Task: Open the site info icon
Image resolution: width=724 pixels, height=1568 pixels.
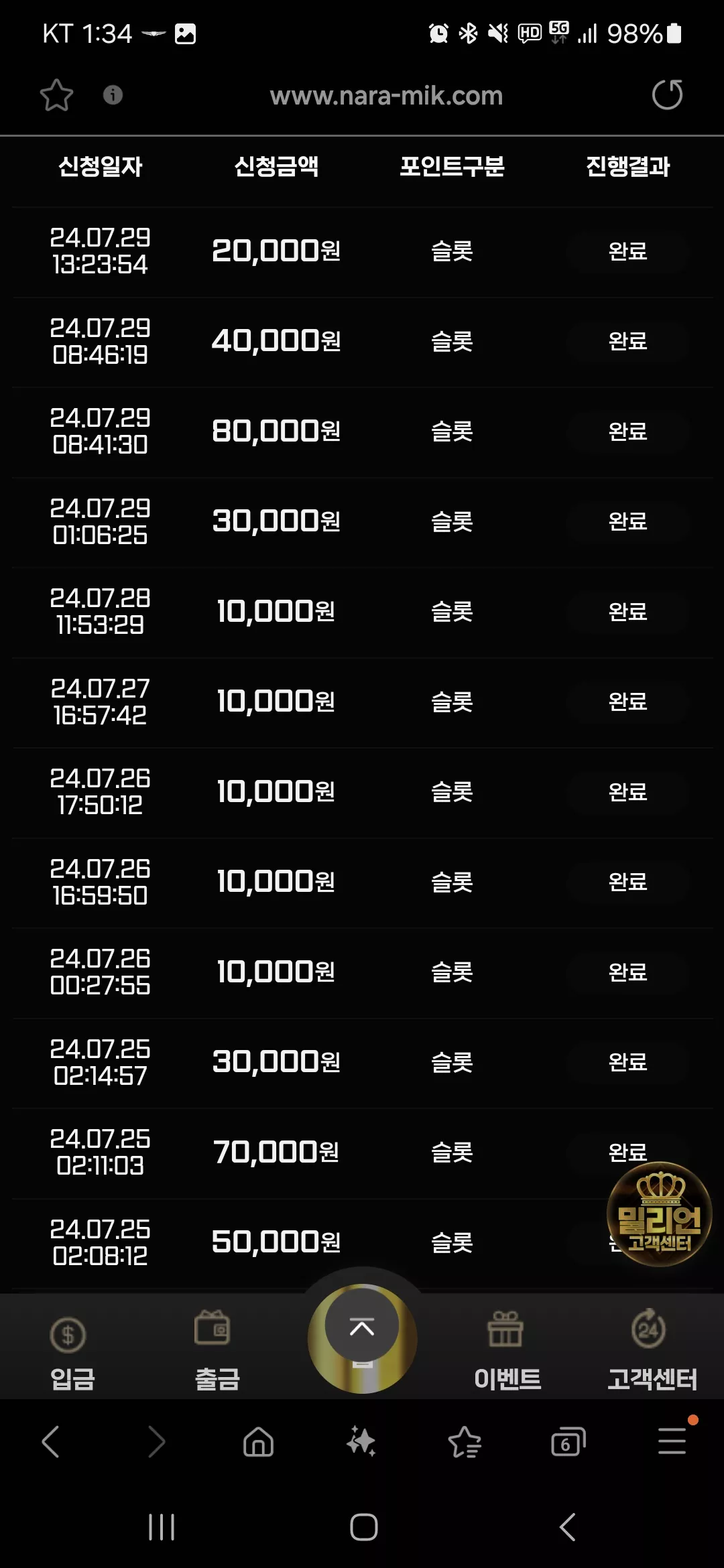Action: [x=113, y=95]
